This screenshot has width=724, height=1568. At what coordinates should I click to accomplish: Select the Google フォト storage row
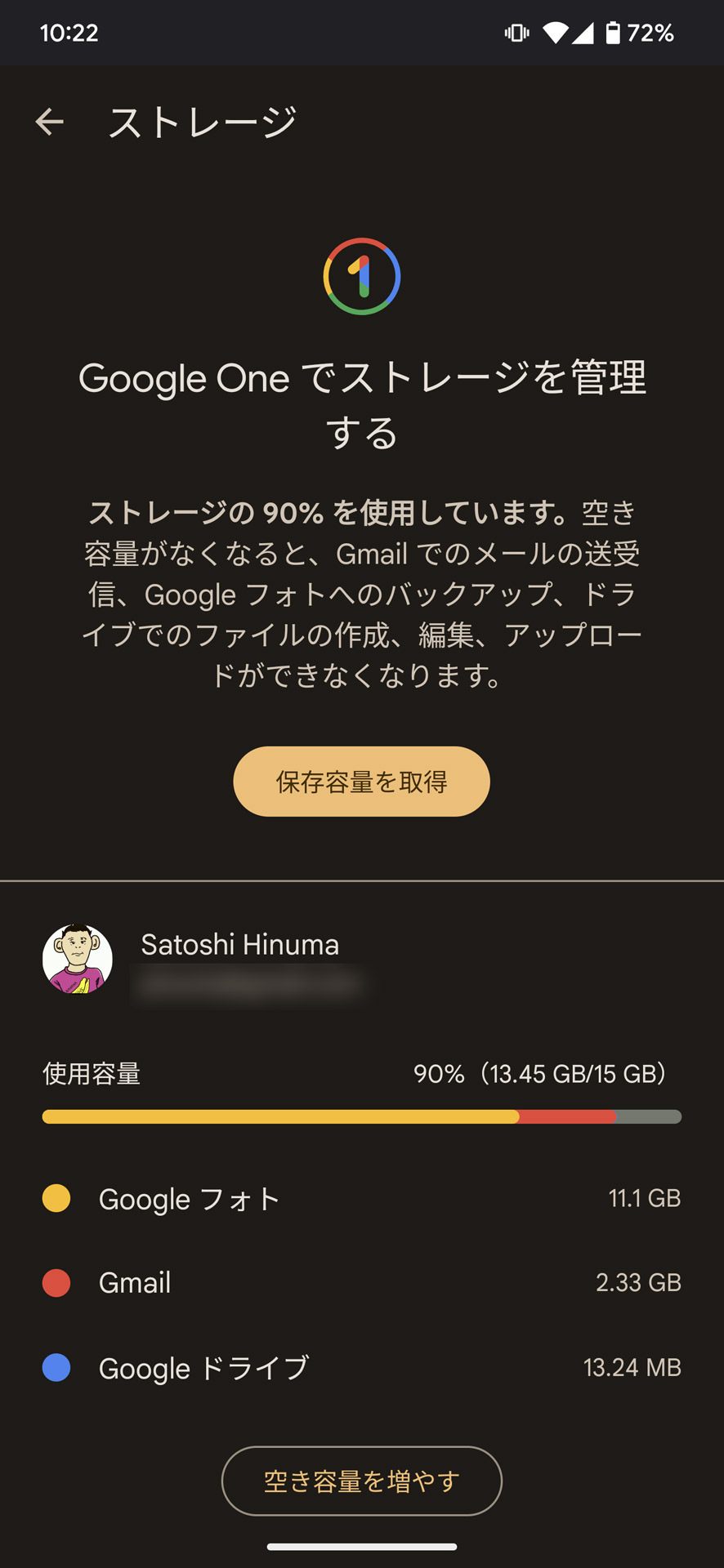(x=362, y=1199)
